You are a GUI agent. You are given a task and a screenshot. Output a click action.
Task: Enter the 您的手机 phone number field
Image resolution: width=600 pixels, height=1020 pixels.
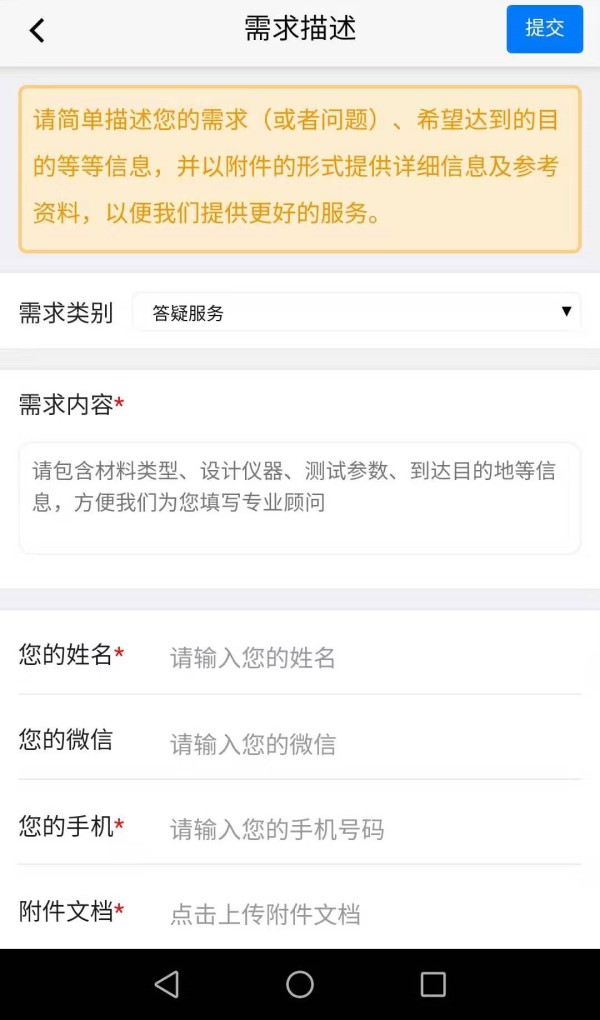click(x=370, y=828)
